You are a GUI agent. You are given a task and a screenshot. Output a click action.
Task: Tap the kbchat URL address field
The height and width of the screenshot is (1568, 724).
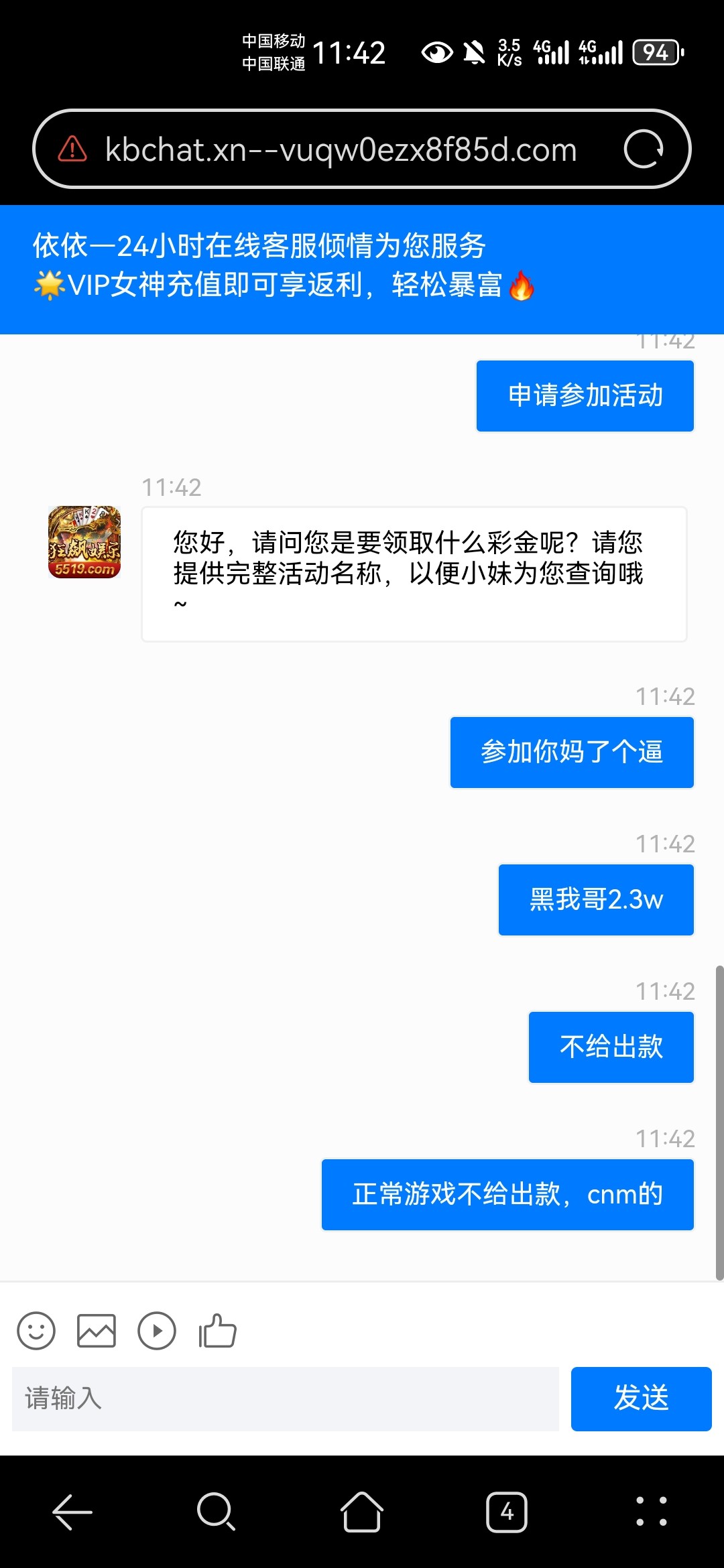(x=341, y=149)
